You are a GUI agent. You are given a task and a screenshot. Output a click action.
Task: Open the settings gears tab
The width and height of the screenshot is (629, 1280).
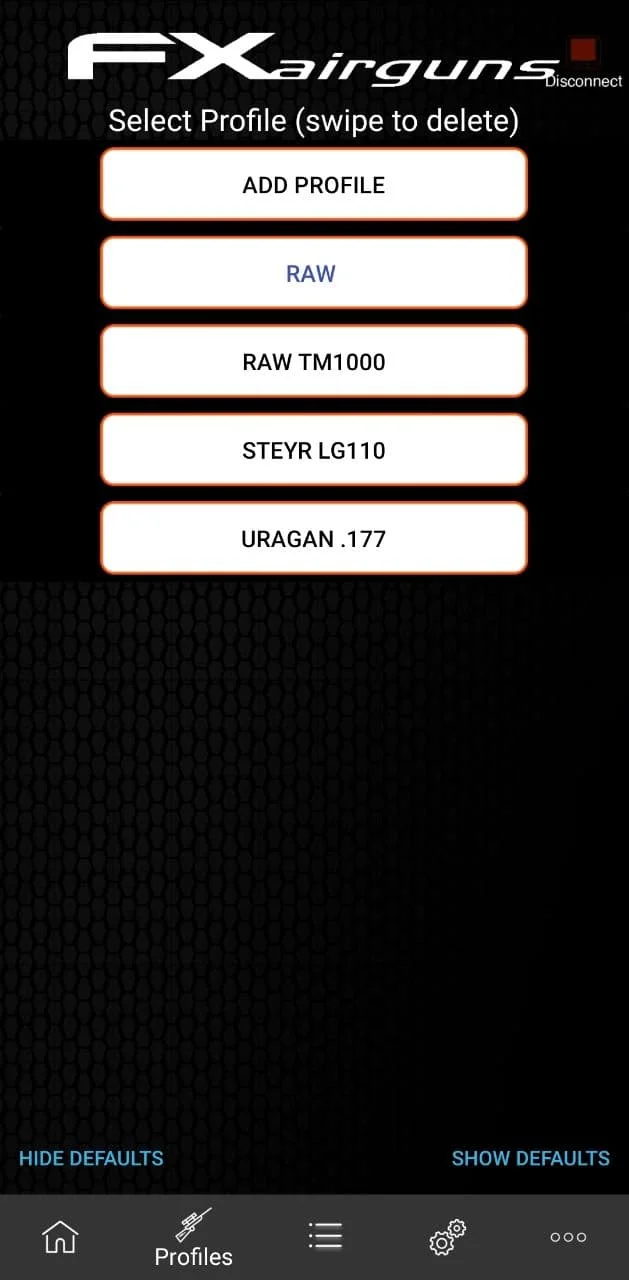[x=447, y=1237]
